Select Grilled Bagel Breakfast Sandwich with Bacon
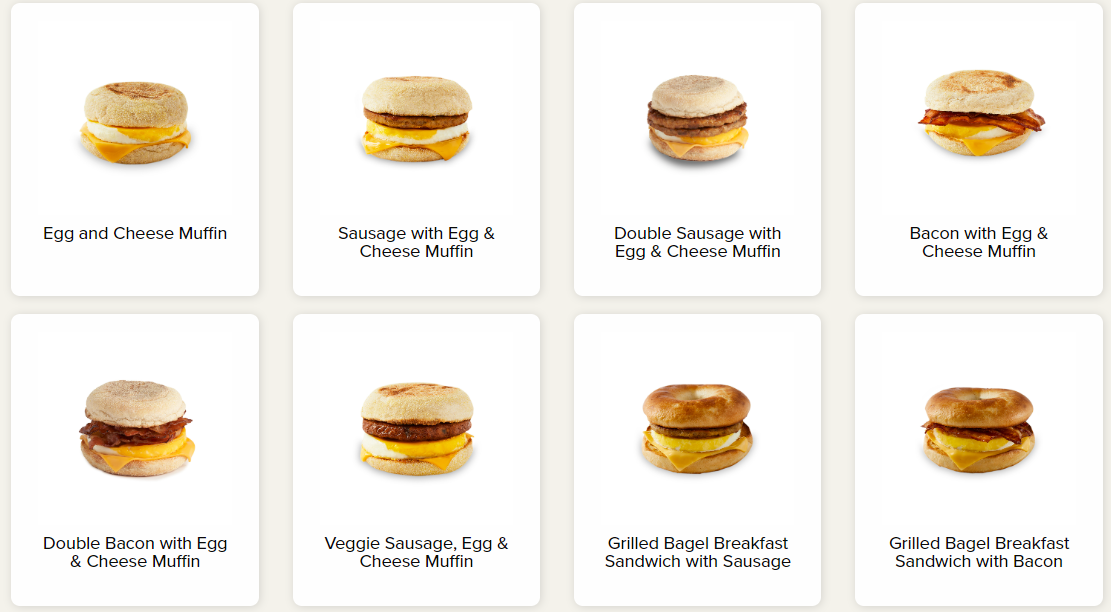The width and height of the screenshot is (1111, 612). coord(979,460)
